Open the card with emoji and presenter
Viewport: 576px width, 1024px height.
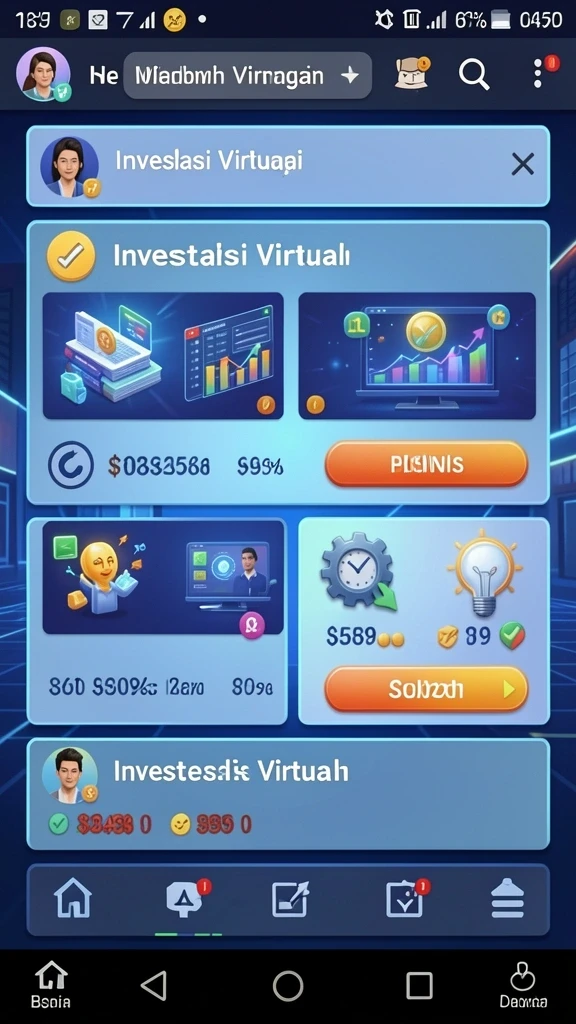pyautogui.click(x=157, y=621)
